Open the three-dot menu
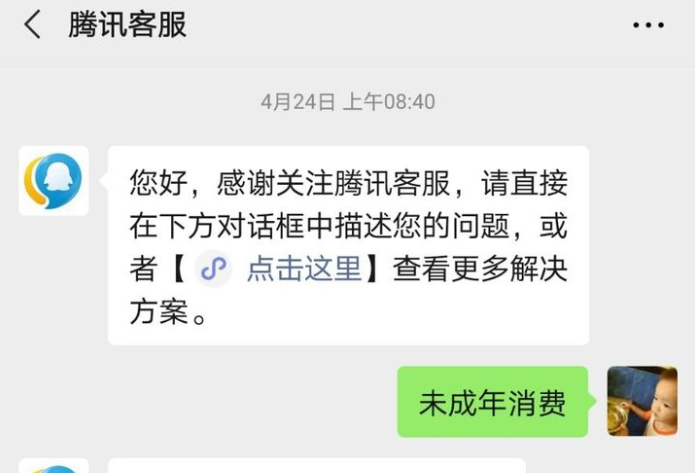 click(x=648, y=25)
